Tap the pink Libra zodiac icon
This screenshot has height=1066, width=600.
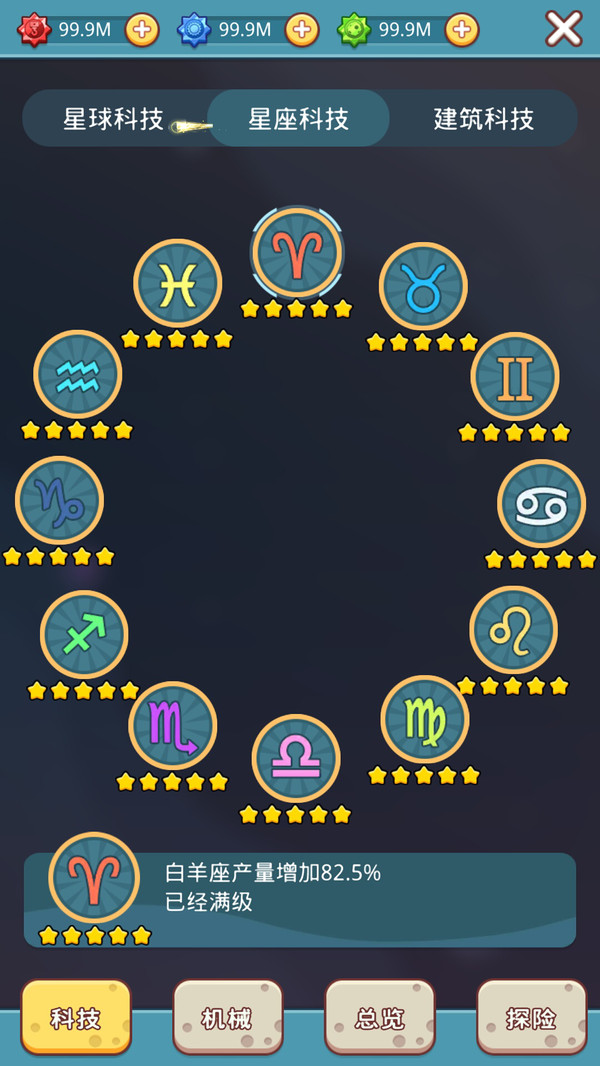click(296, 759)
